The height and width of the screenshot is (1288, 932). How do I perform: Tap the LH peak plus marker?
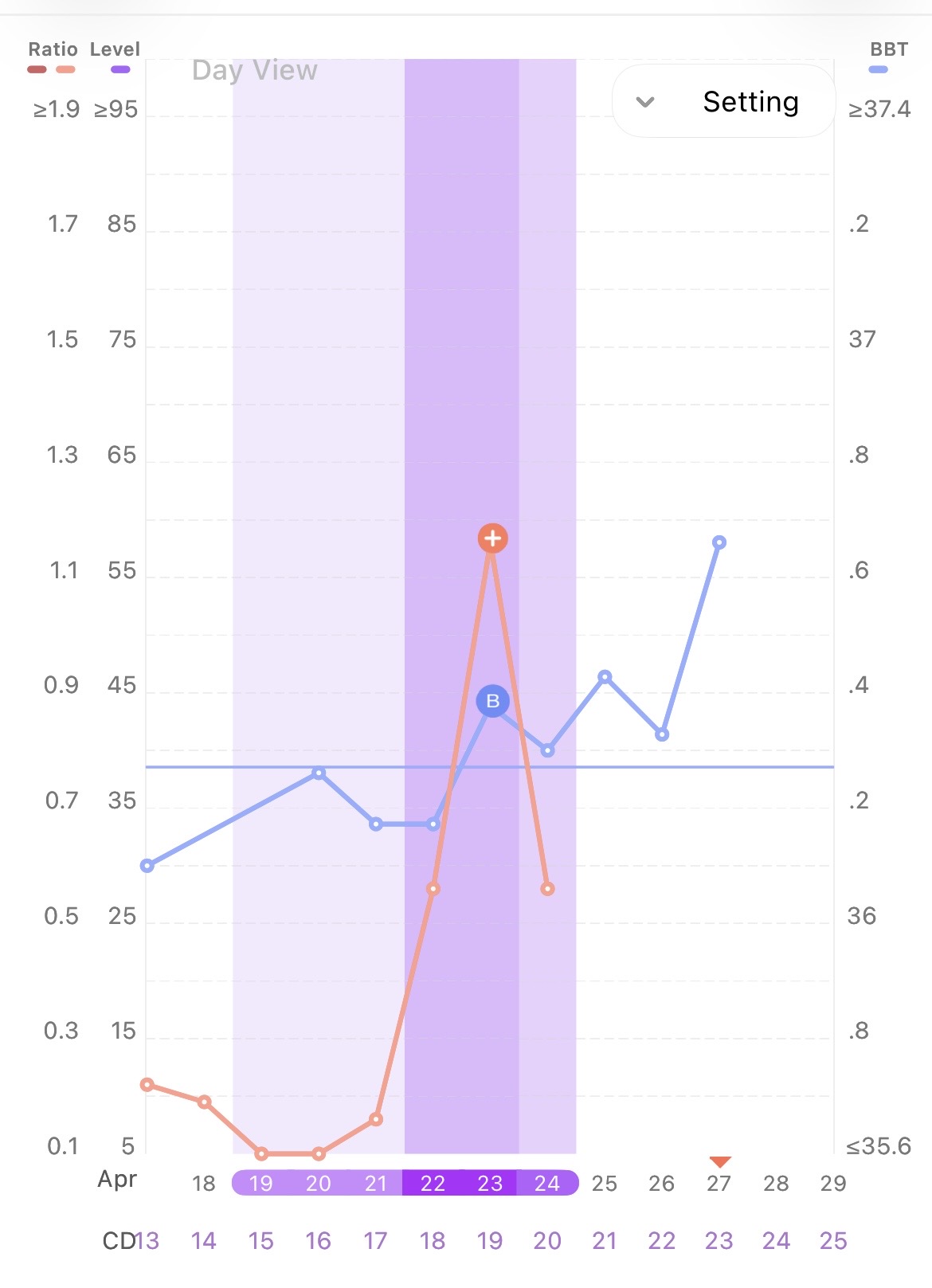492,538
